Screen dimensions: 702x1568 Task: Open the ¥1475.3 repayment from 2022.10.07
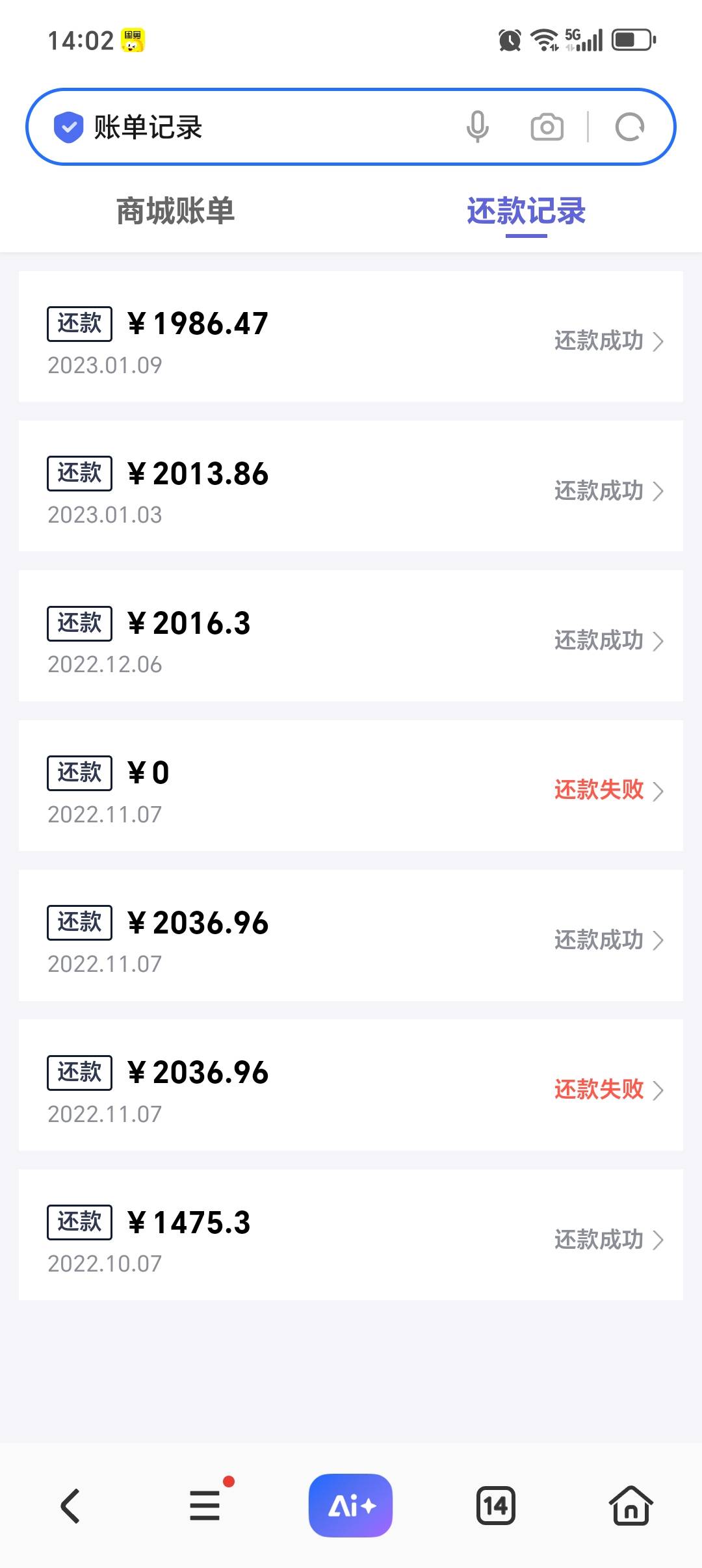click(351, 1235)
